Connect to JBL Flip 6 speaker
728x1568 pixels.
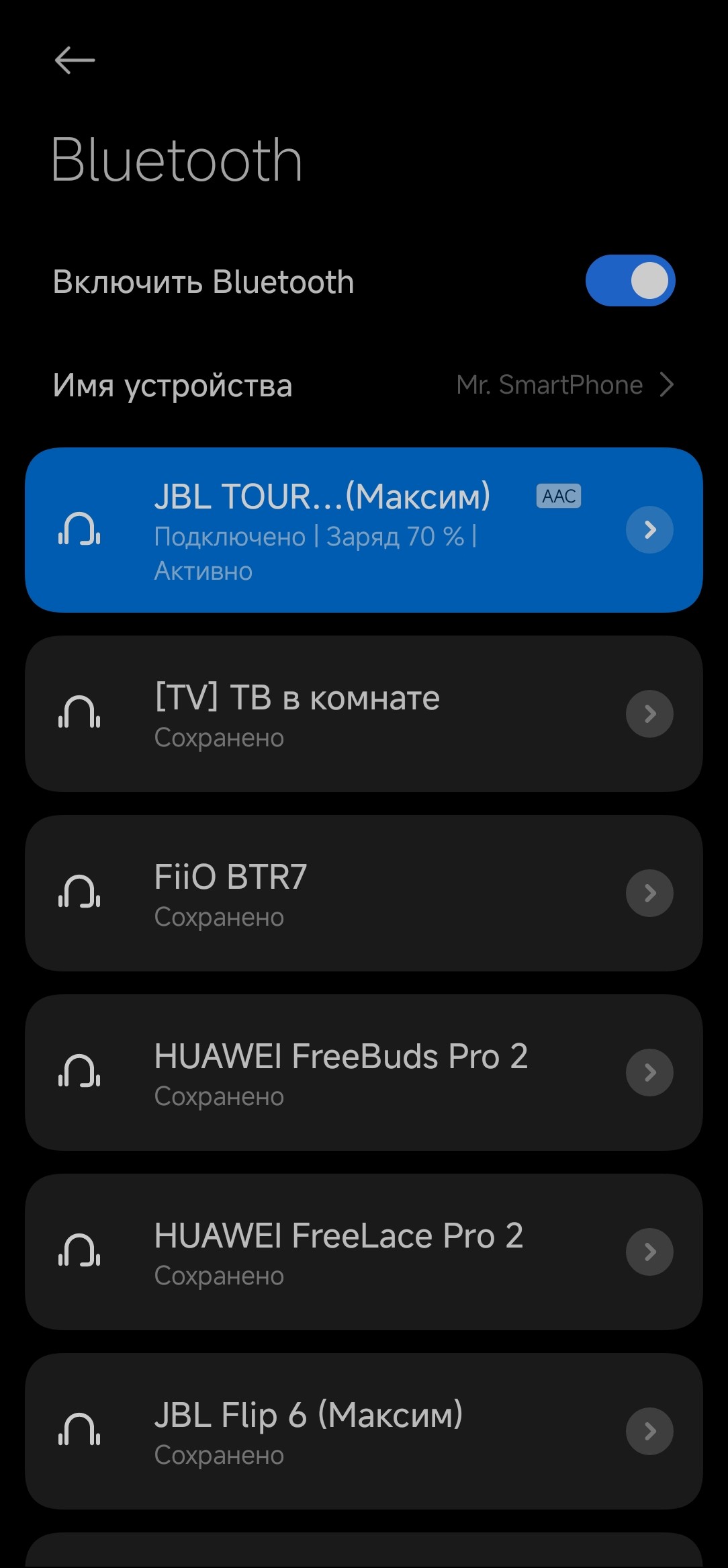pos(322,1432)
